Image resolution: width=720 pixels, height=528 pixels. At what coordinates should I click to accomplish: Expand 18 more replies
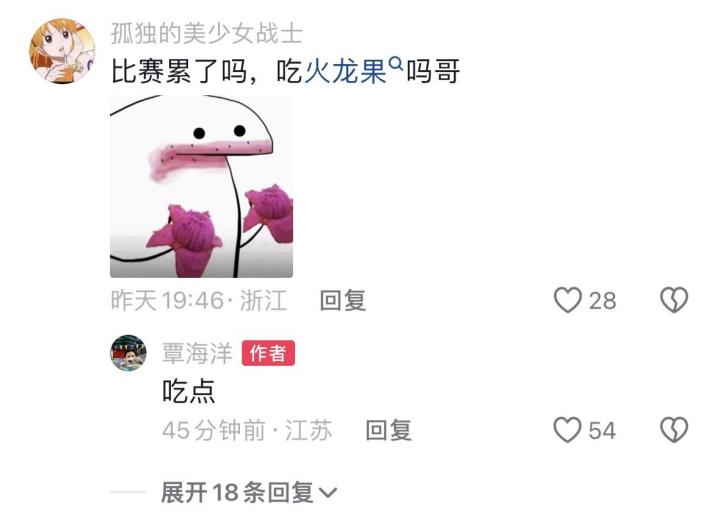coord(248,492)
